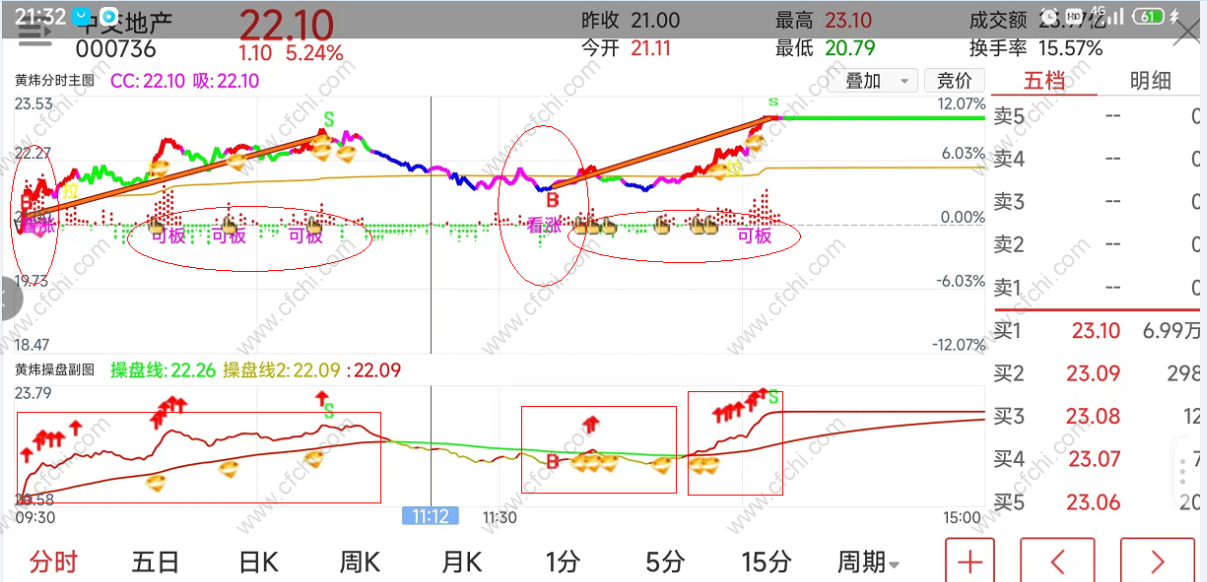1207x582 pixels.
Task: Open the hamburger menu icon
Action: pos(34,33)
